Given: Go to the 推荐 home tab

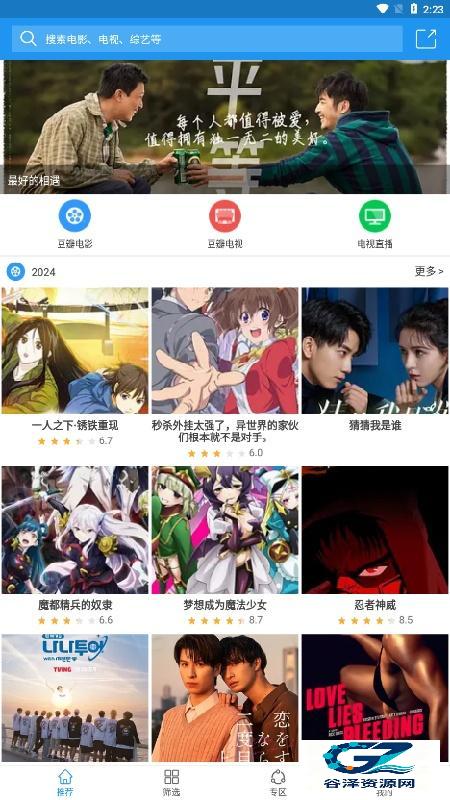Looking at the screenshot, I should tap(65, 783).
